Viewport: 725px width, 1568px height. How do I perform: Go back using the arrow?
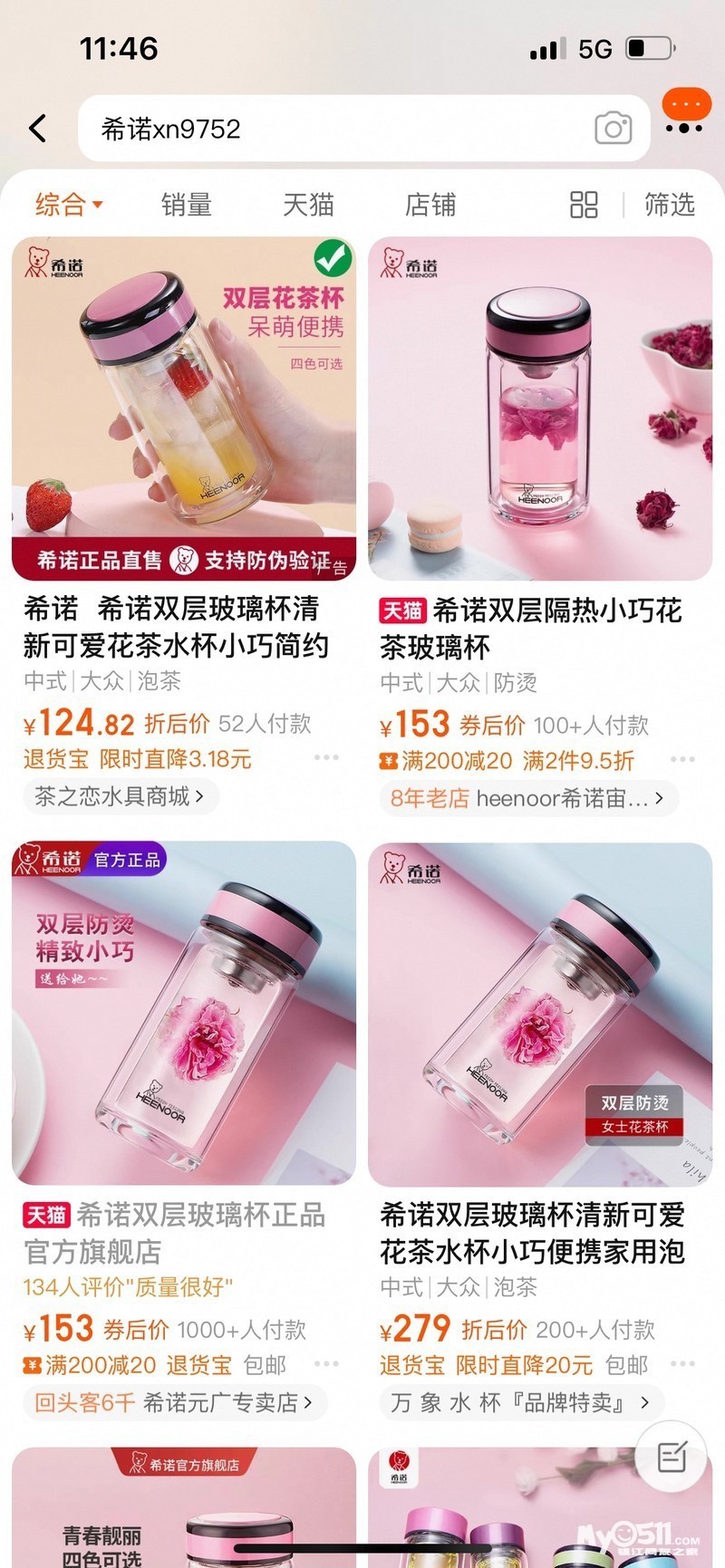38,128
